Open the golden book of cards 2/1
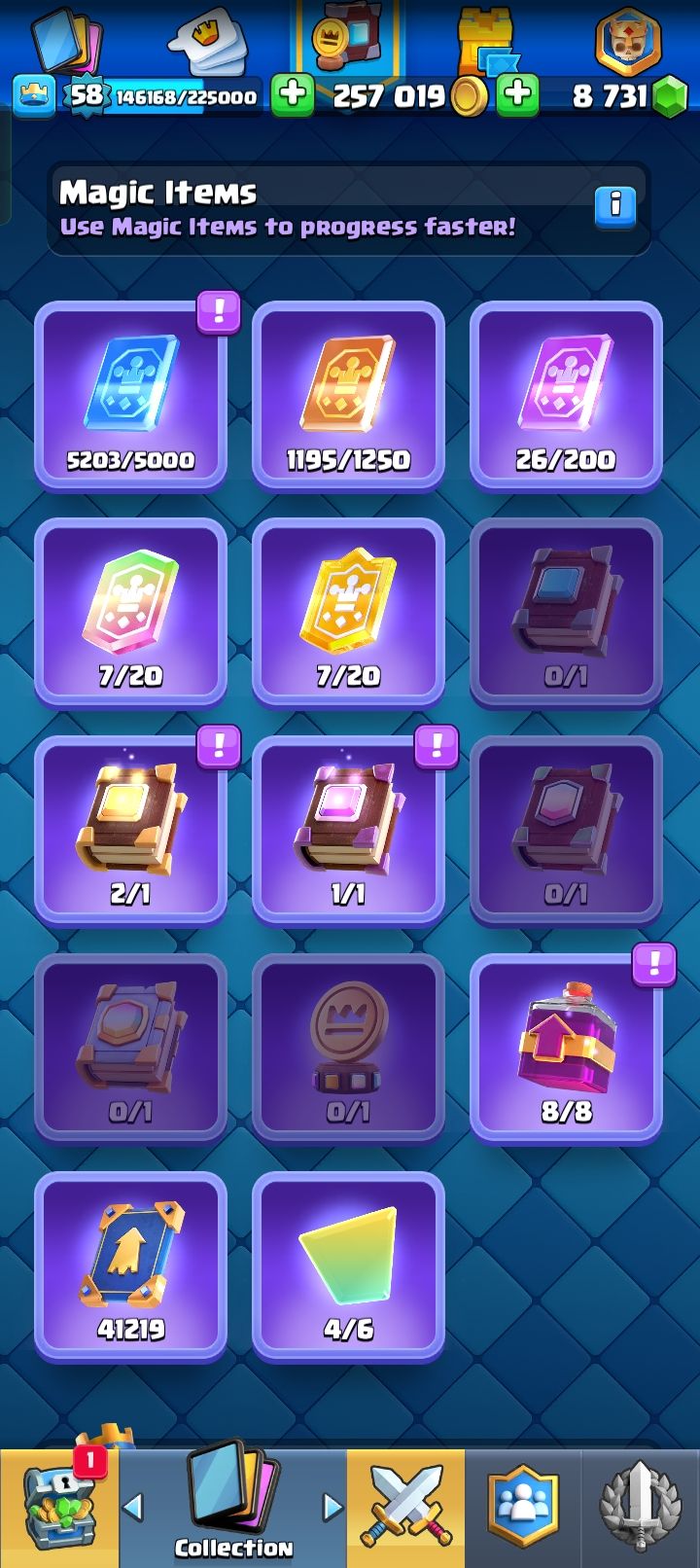This screenshot has height=1568, width=700. pyautogui.click(x=130, y=830)
